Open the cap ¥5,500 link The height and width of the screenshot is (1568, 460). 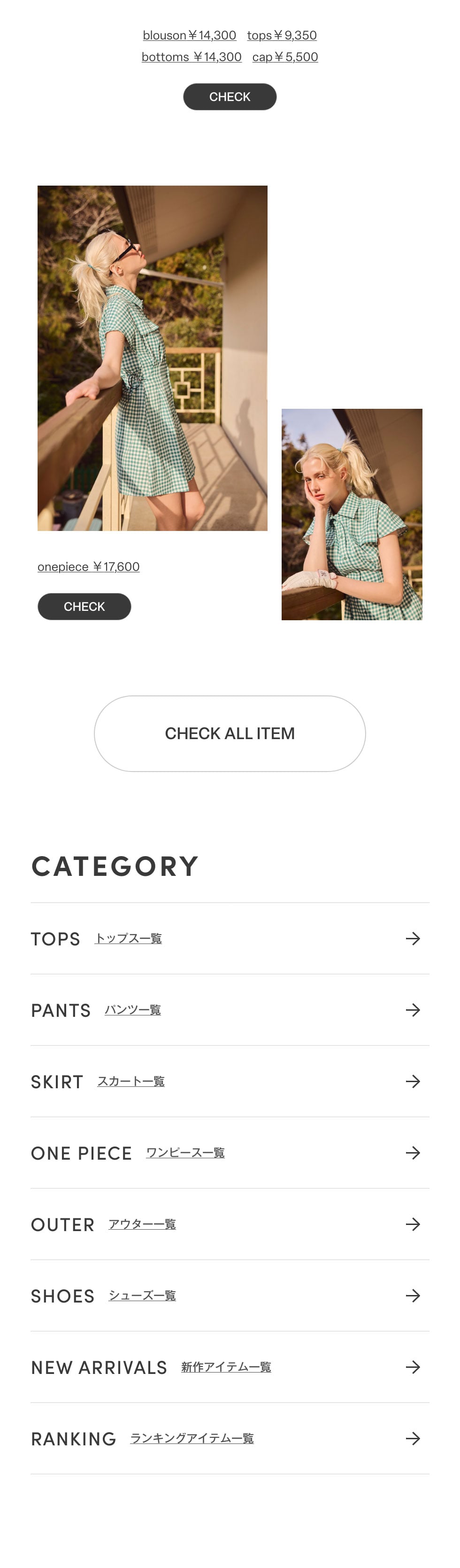(x=285, y=56)
